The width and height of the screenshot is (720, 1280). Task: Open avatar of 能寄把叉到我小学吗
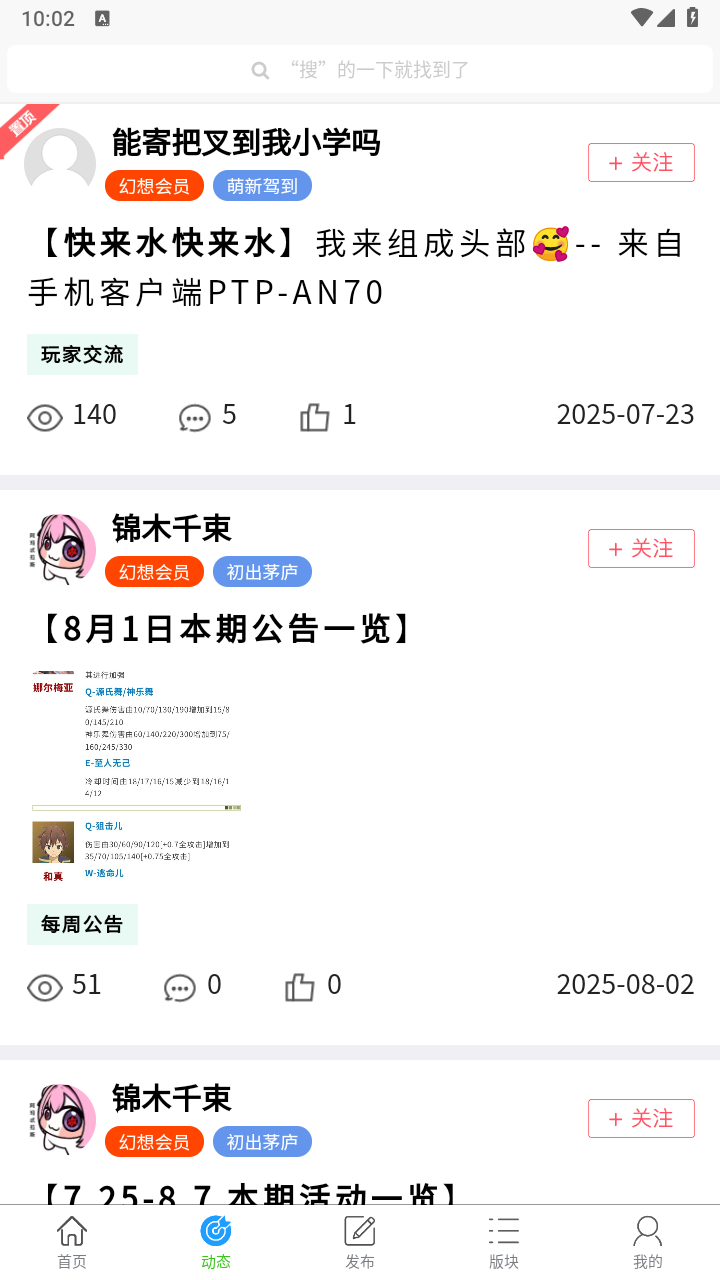pyautogui.click(x=60, y=163)
